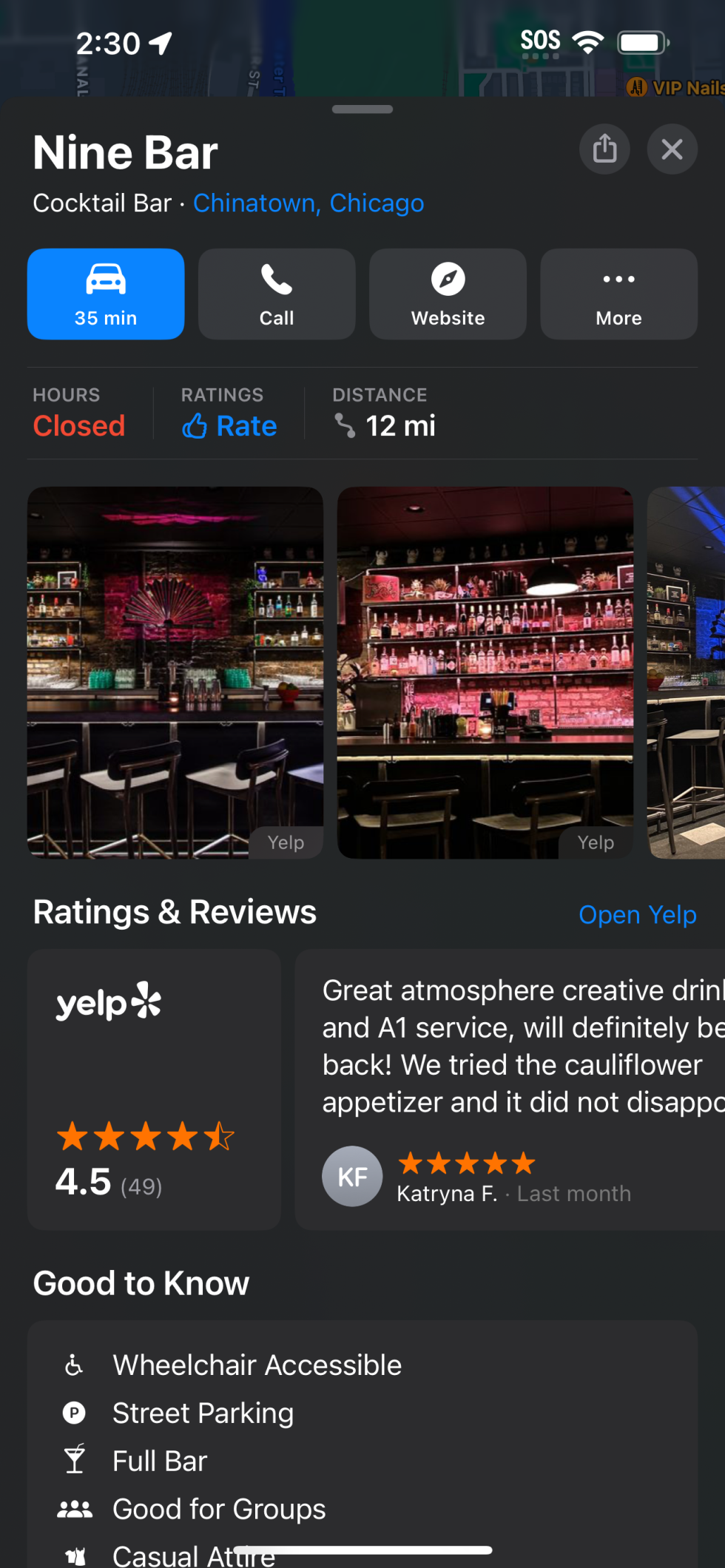This screenshot has width=725, height=1568.
Task: Close the Nine Bar place card
Action: coord(672,149)
